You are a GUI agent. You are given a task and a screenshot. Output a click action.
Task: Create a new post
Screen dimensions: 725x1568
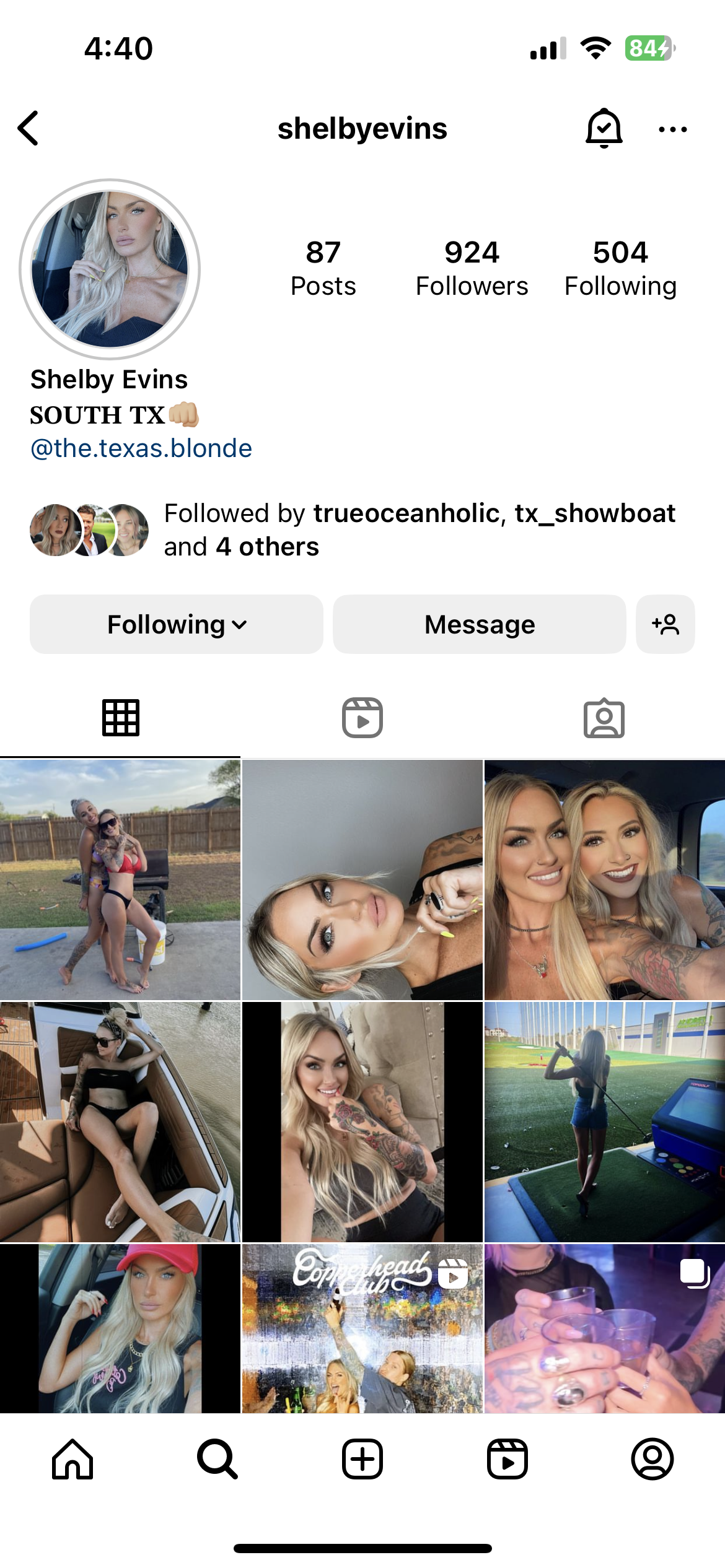[x=362, y=1459]
